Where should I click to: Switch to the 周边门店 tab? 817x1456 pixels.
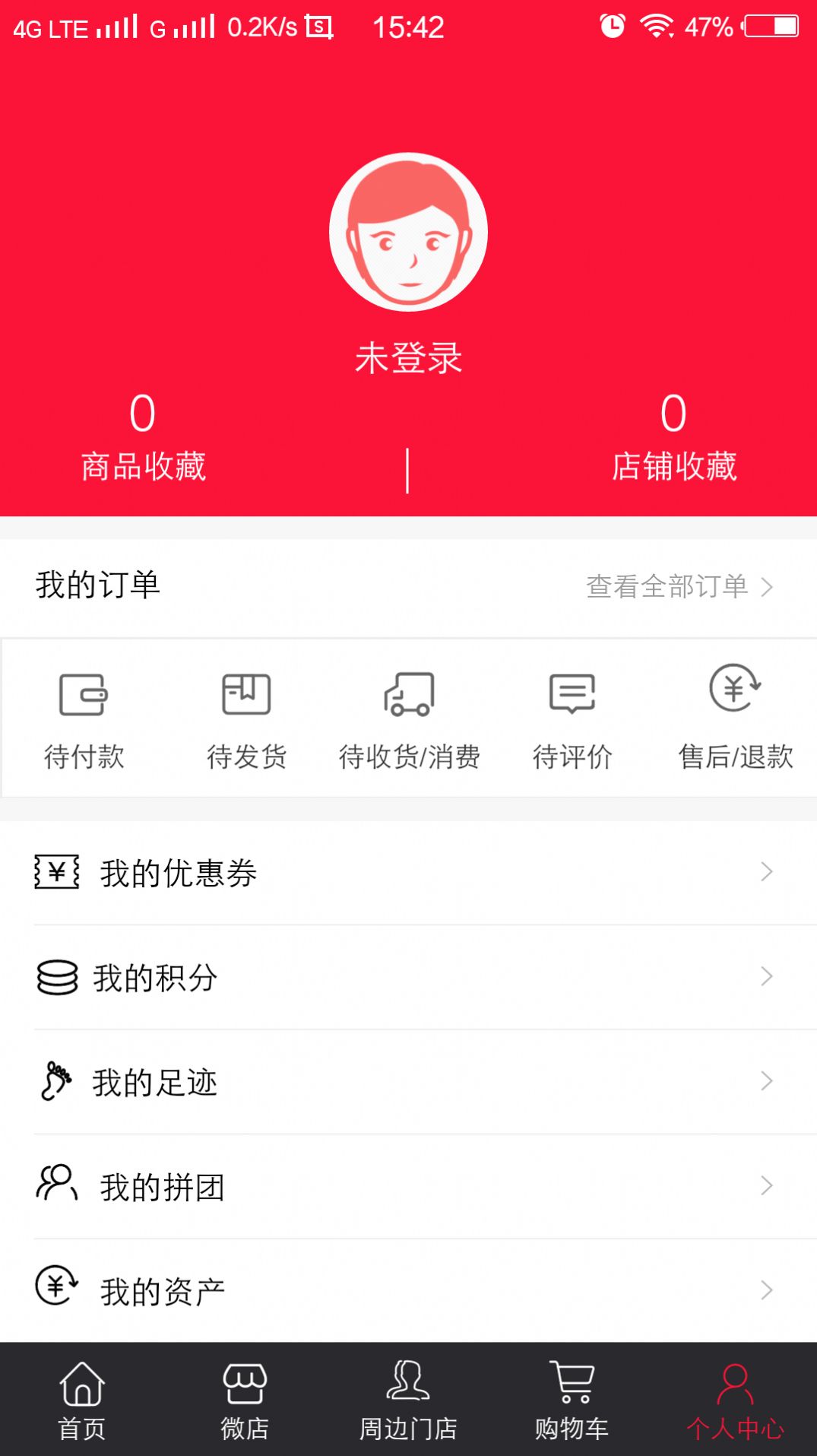tap(408, 1400)
